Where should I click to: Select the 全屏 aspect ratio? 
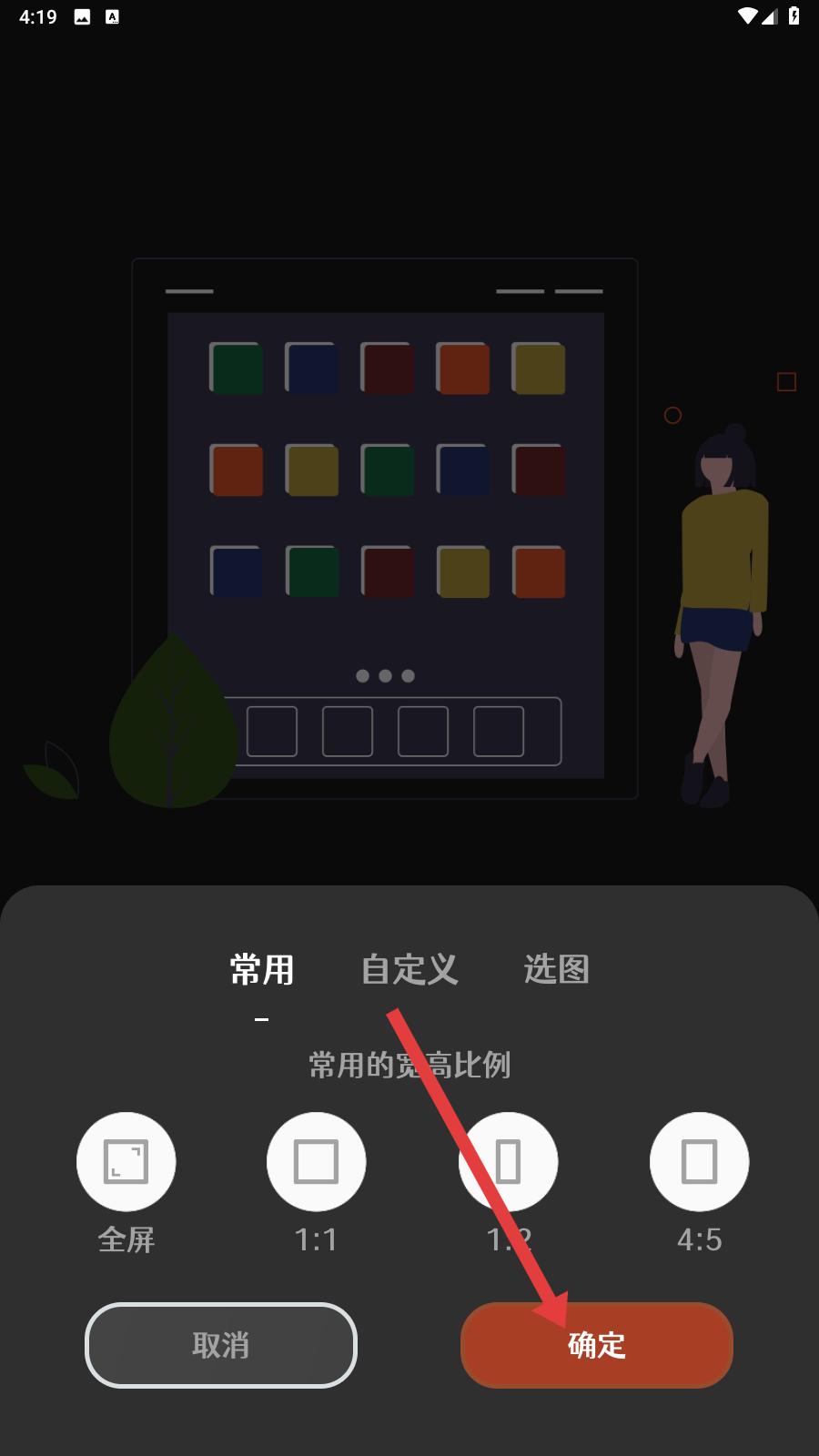(x=126, y=1162)
